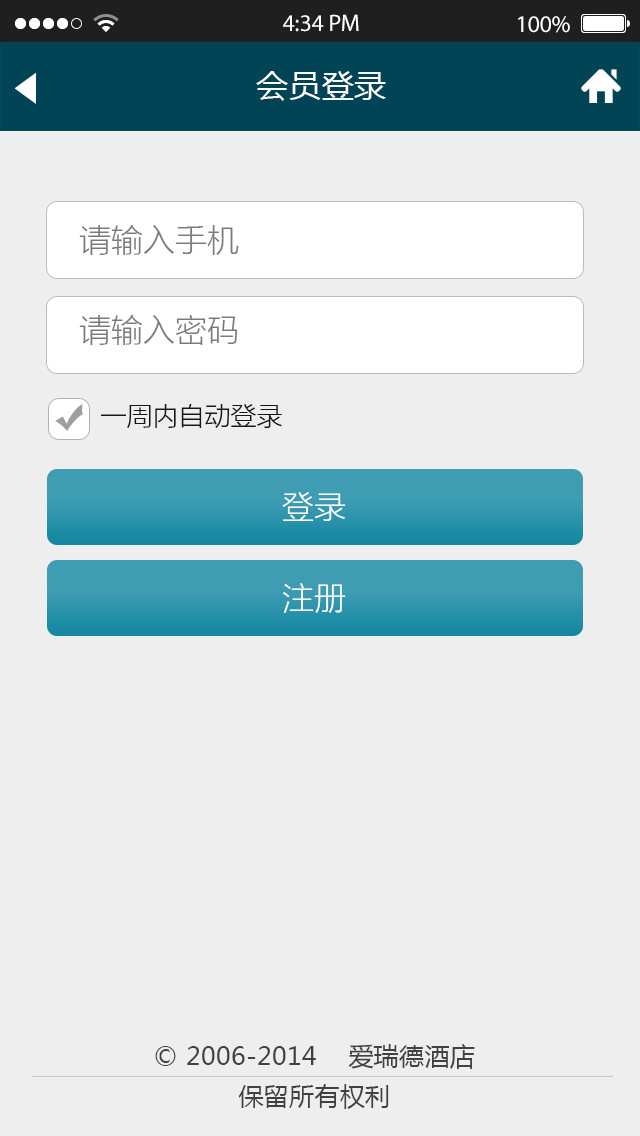
Task: Open the home page icon
Action: click(600, 87)
